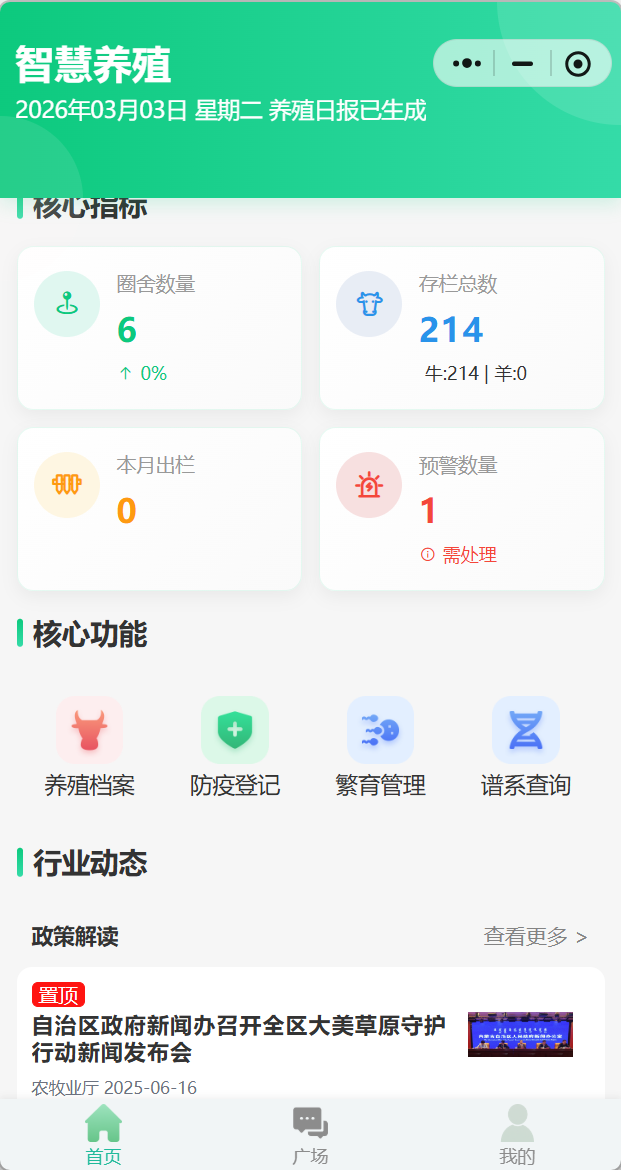Tap 查看更多 for policy news
The height and width of the screenshot is (1170, 621).
click(x=535, y=937)
